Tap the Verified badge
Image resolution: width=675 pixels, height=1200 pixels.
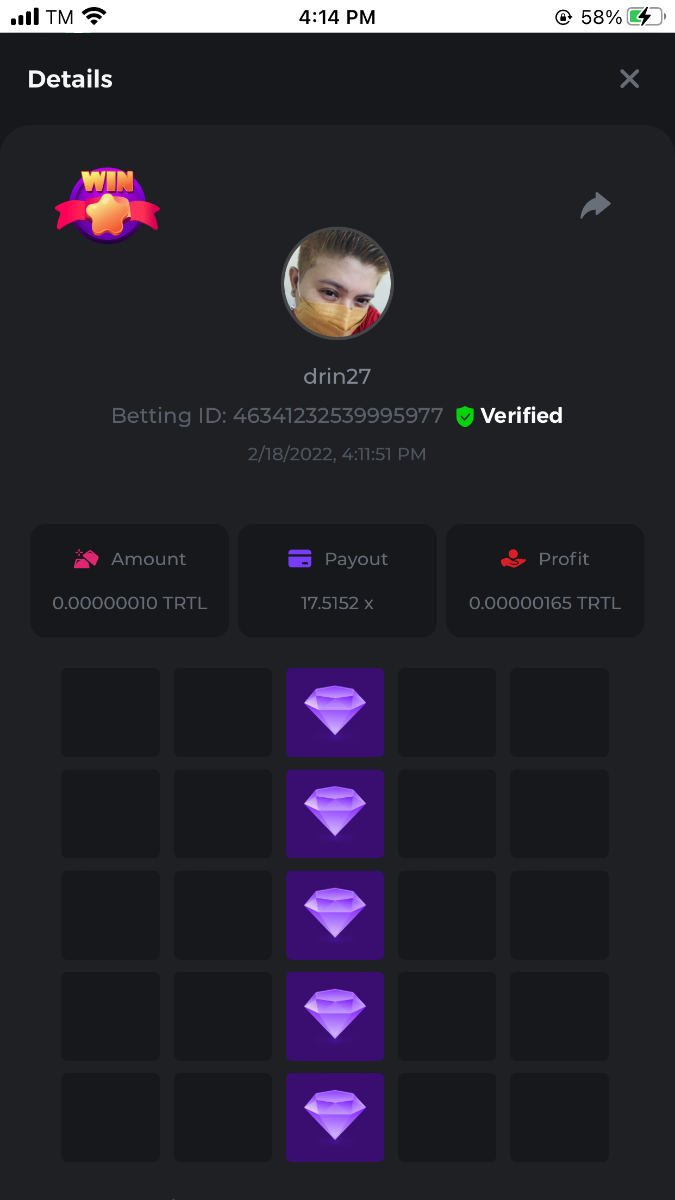pyautogui.click(x=509, y=416)
